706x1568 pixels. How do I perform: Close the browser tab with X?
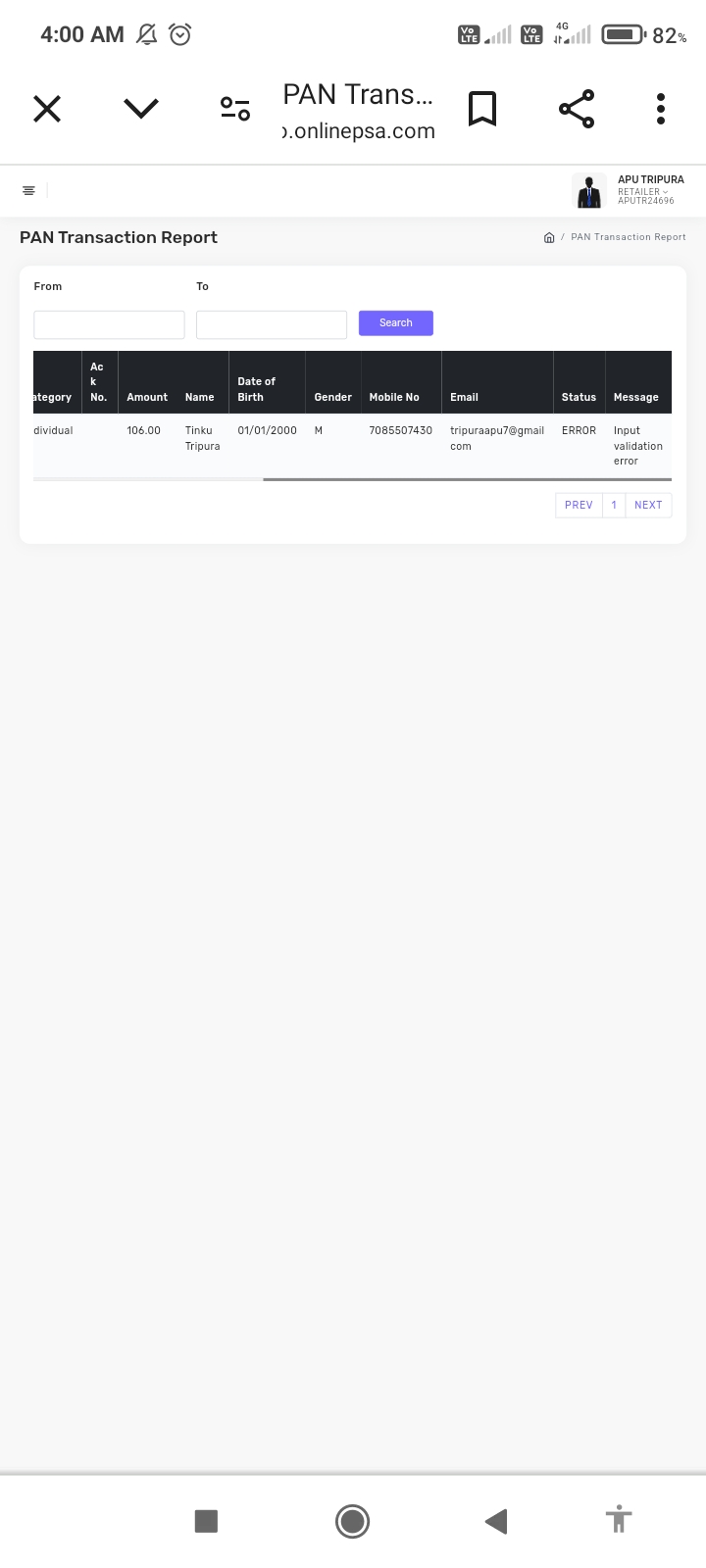click(47, 109)
